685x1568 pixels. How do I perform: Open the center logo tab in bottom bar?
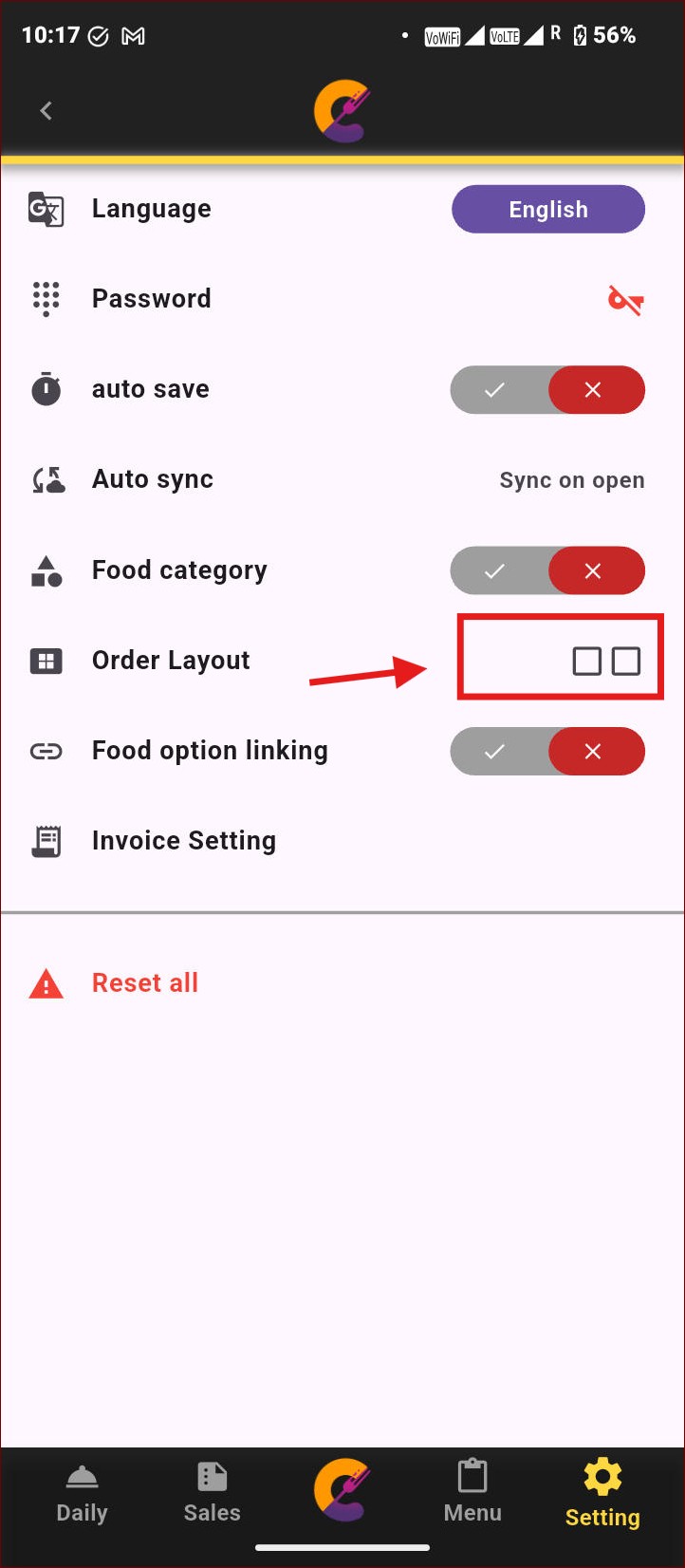pyautogui.click(x=342, y=1489)
